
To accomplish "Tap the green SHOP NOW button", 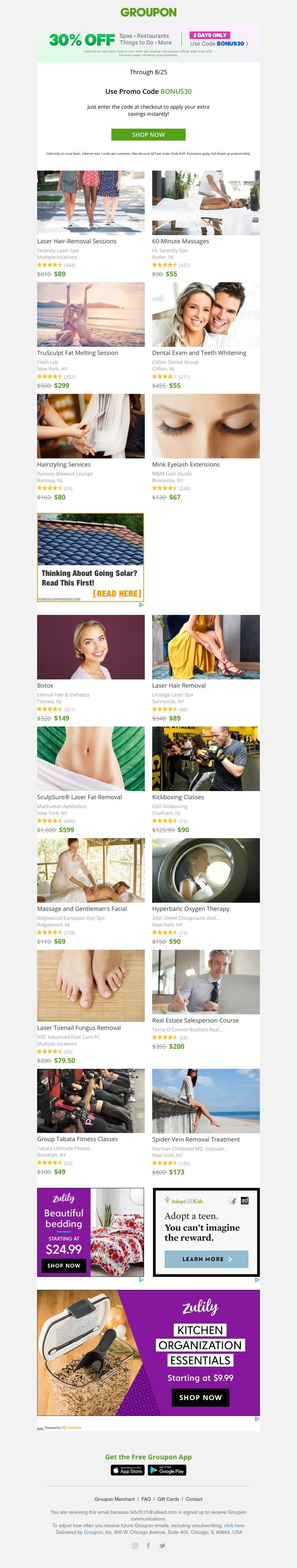I will coord(148,135).
